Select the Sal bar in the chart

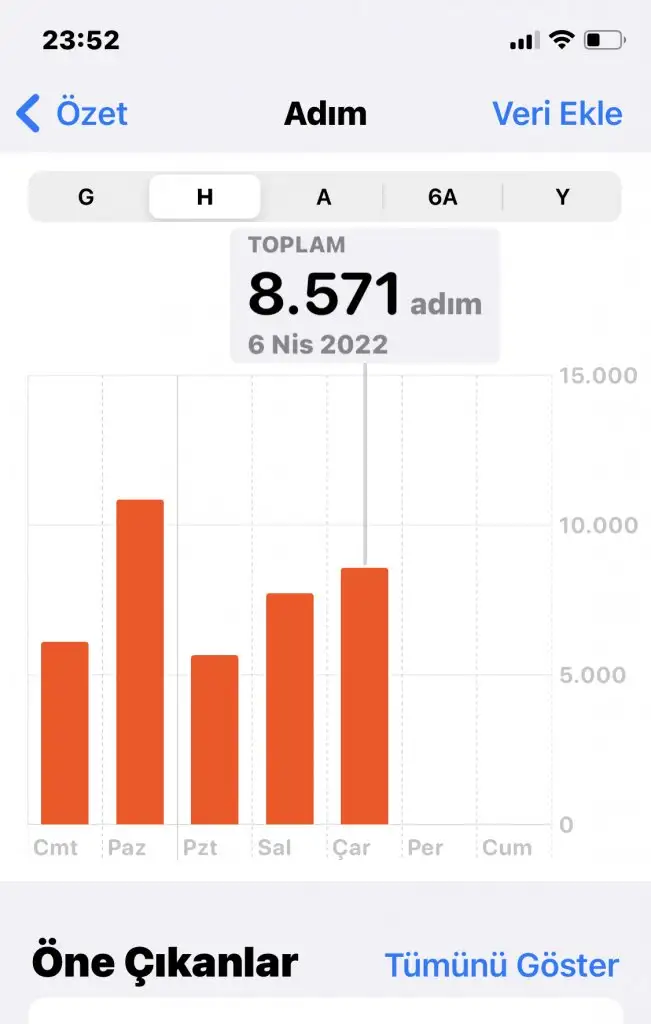(290, 708)
